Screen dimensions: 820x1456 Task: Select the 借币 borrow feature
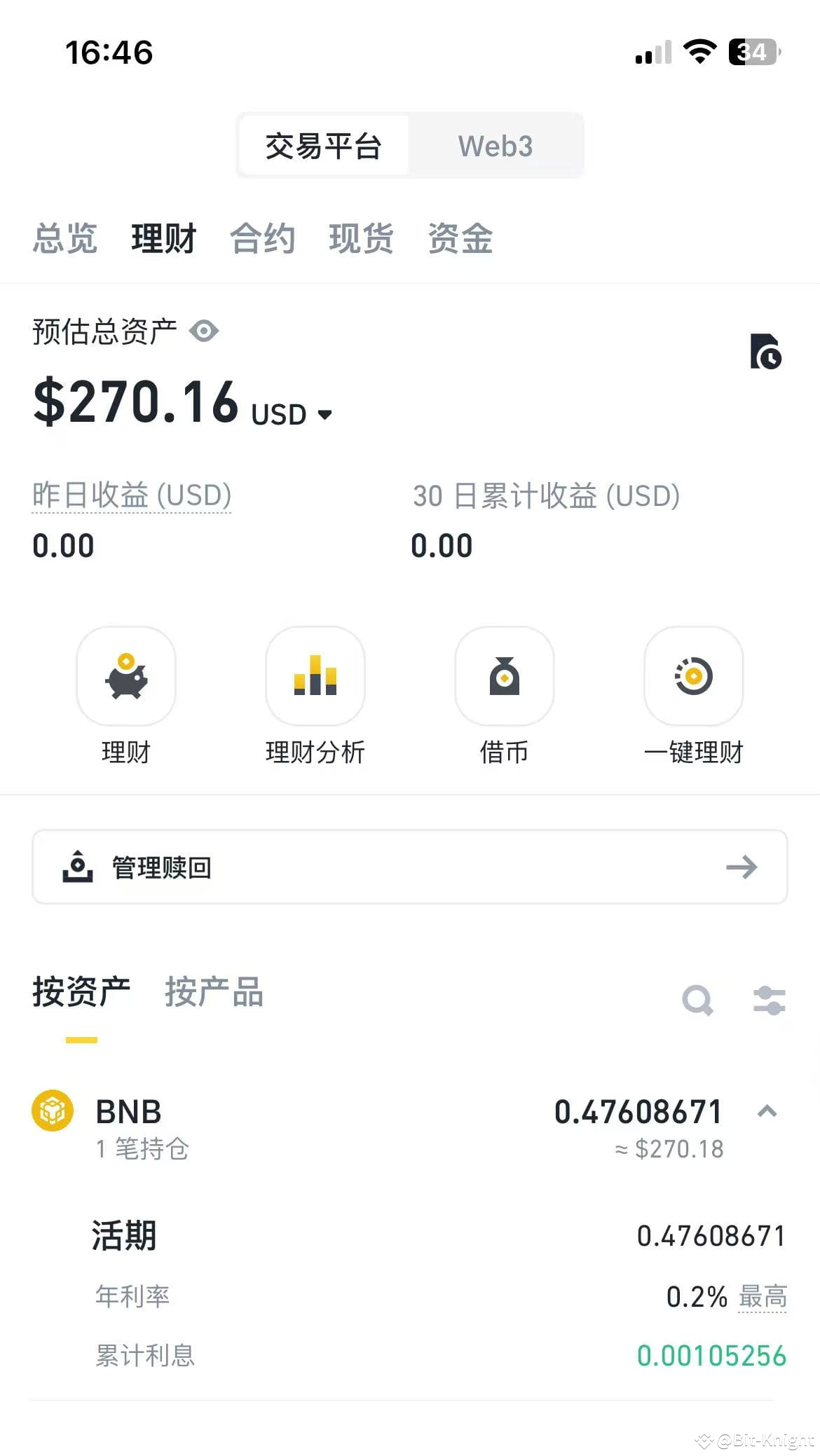505,676
